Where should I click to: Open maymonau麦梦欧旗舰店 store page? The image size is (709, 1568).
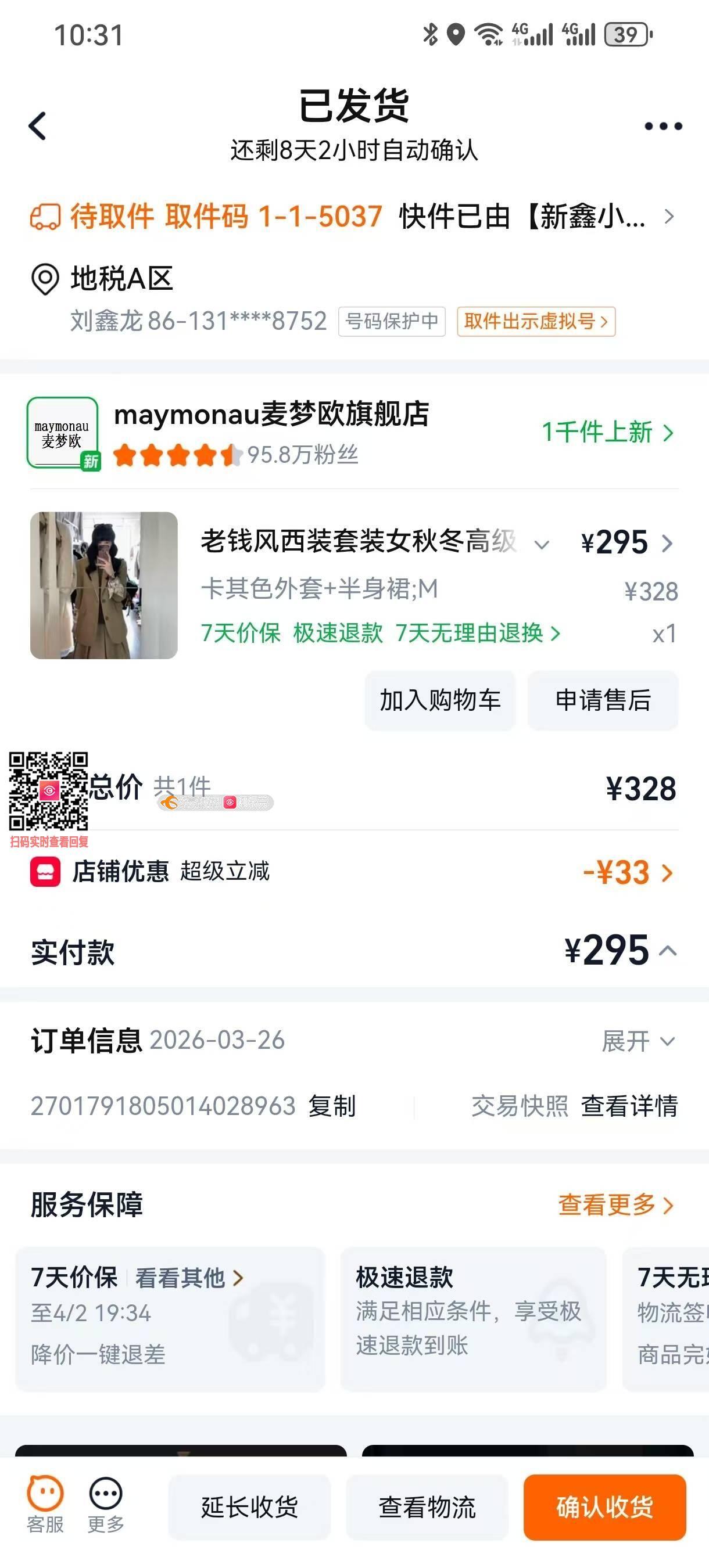point(271,414)
